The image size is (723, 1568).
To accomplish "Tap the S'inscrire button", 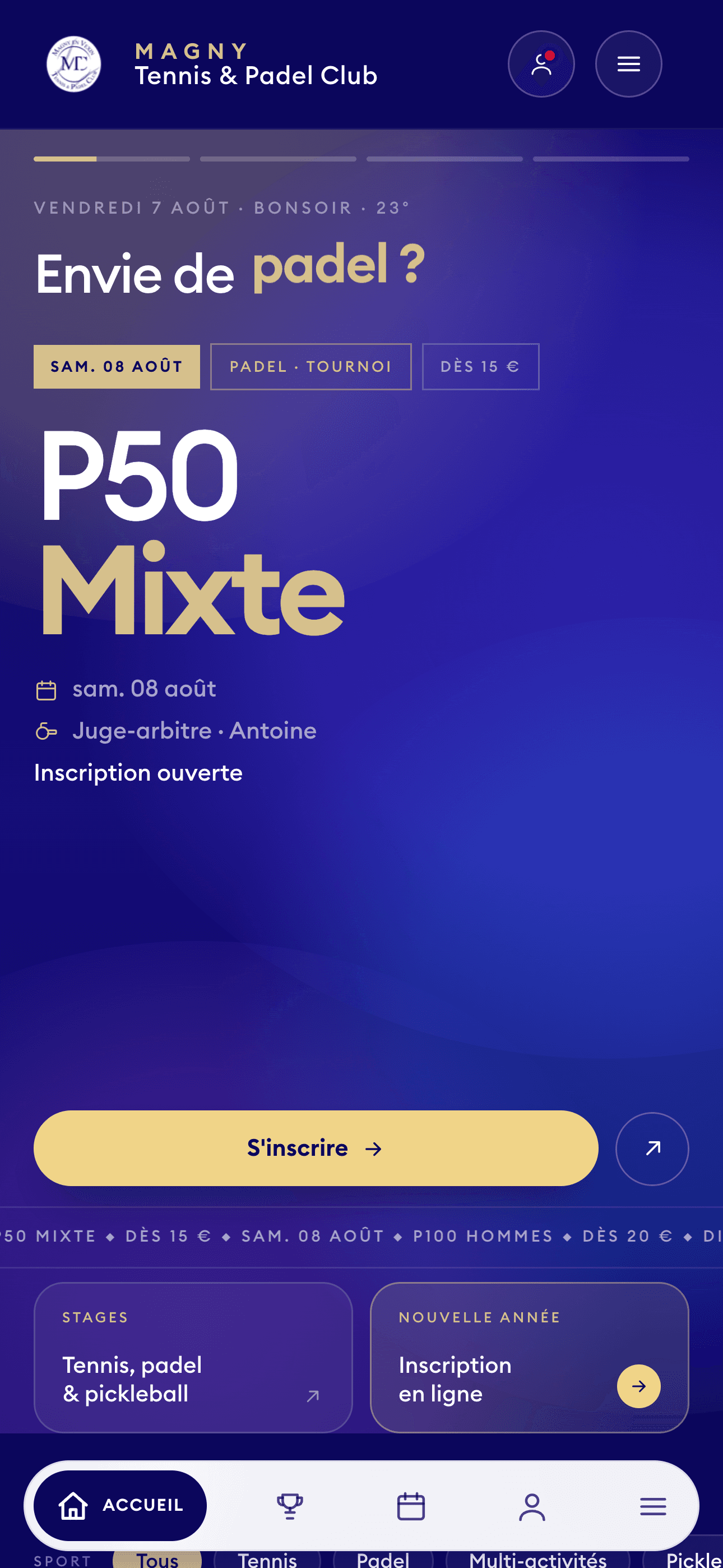I will (x=316, y=1148).
